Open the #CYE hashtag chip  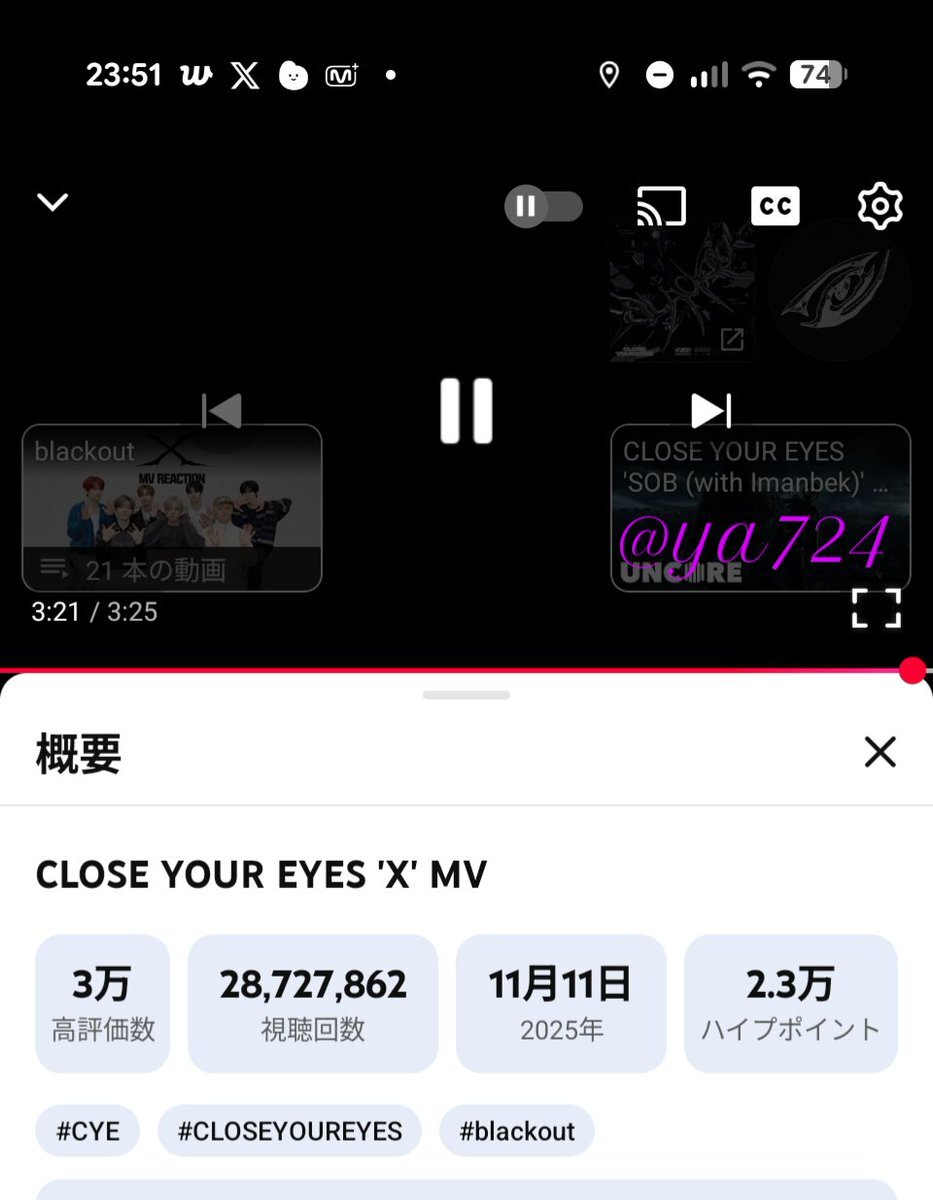click(x=87, y=1131)
